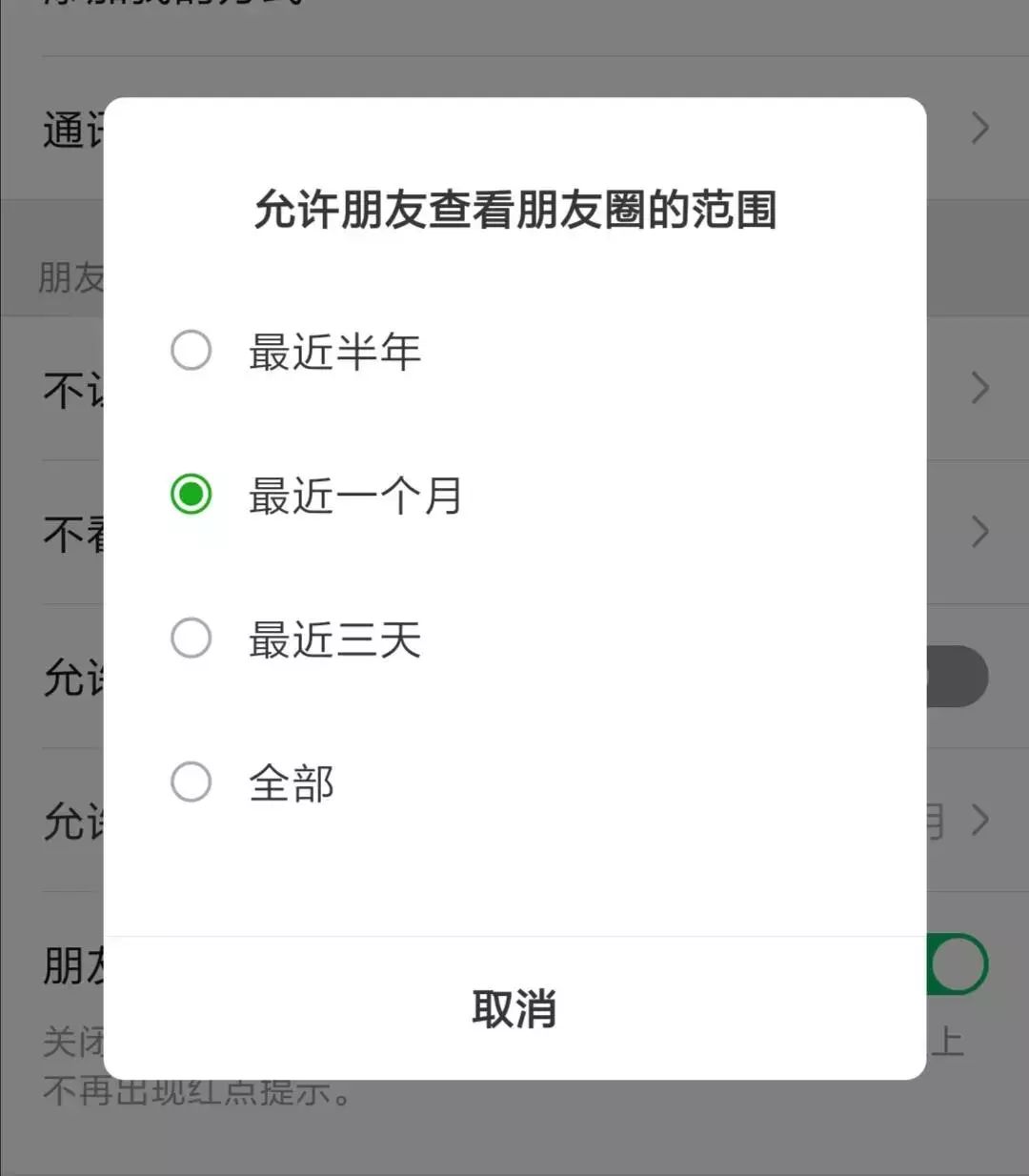This screenshot has height=1176, width=1029.
Task: Tap the 取消 button to dismiss dialog
Action: (x=514, y=1007)
